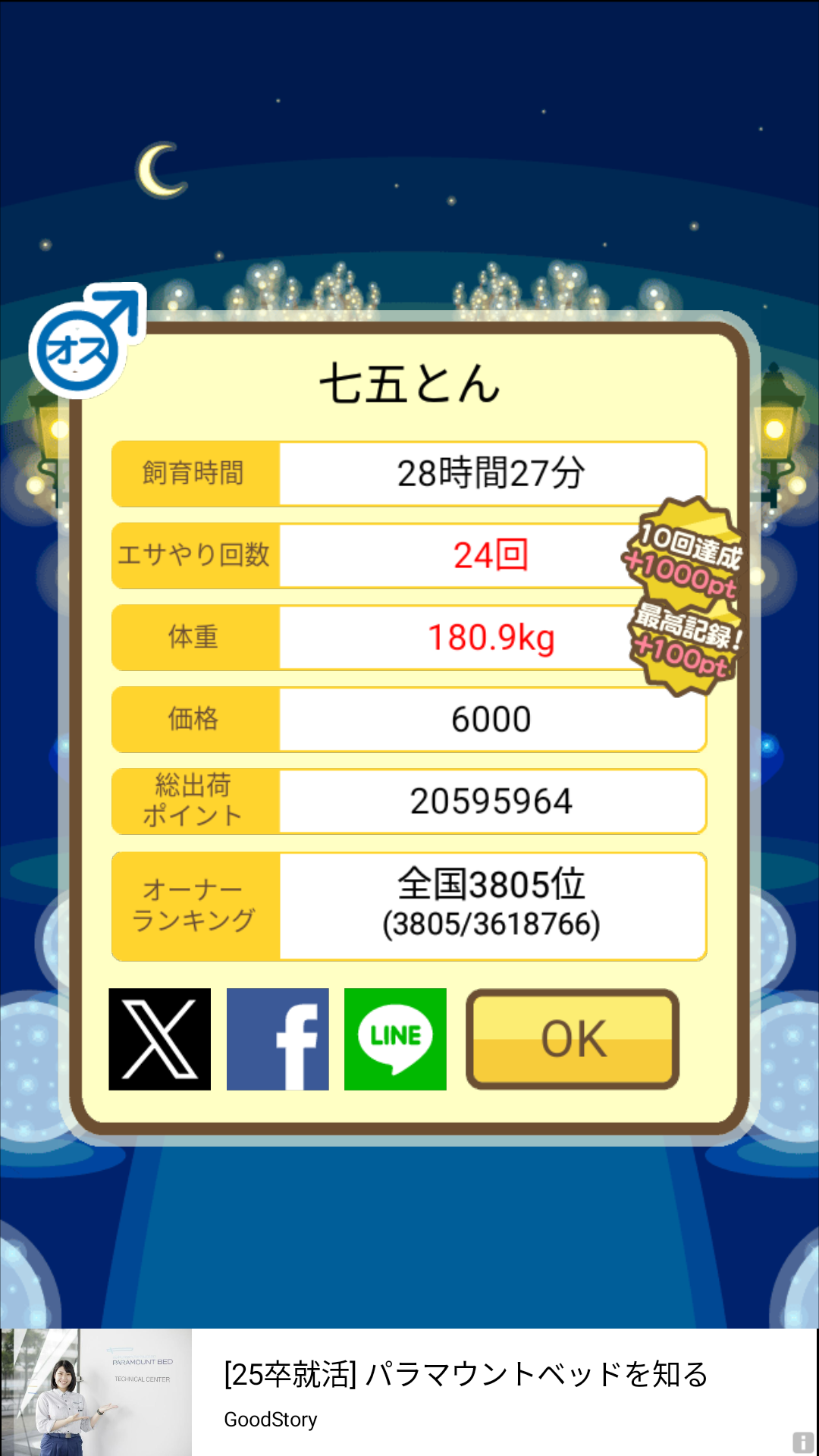Open the パラマウントベッド ad banner

tap(409, 1392)
